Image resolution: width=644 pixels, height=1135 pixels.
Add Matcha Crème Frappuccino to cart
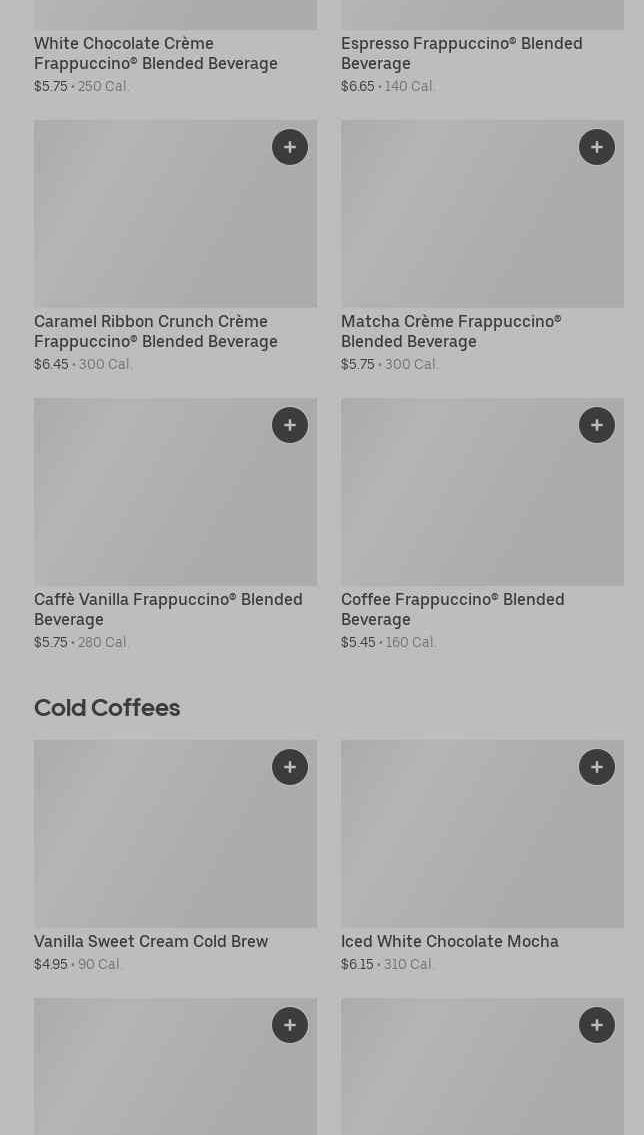pos(597,147)
